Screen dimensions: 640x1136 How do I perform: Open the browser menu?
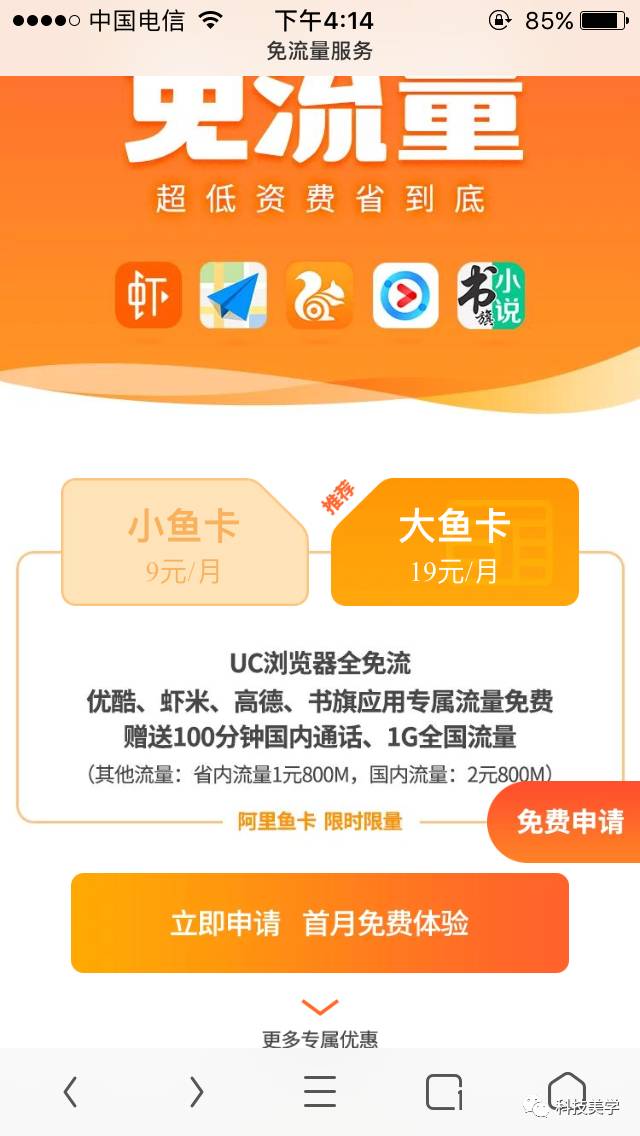pos(320,1092)
